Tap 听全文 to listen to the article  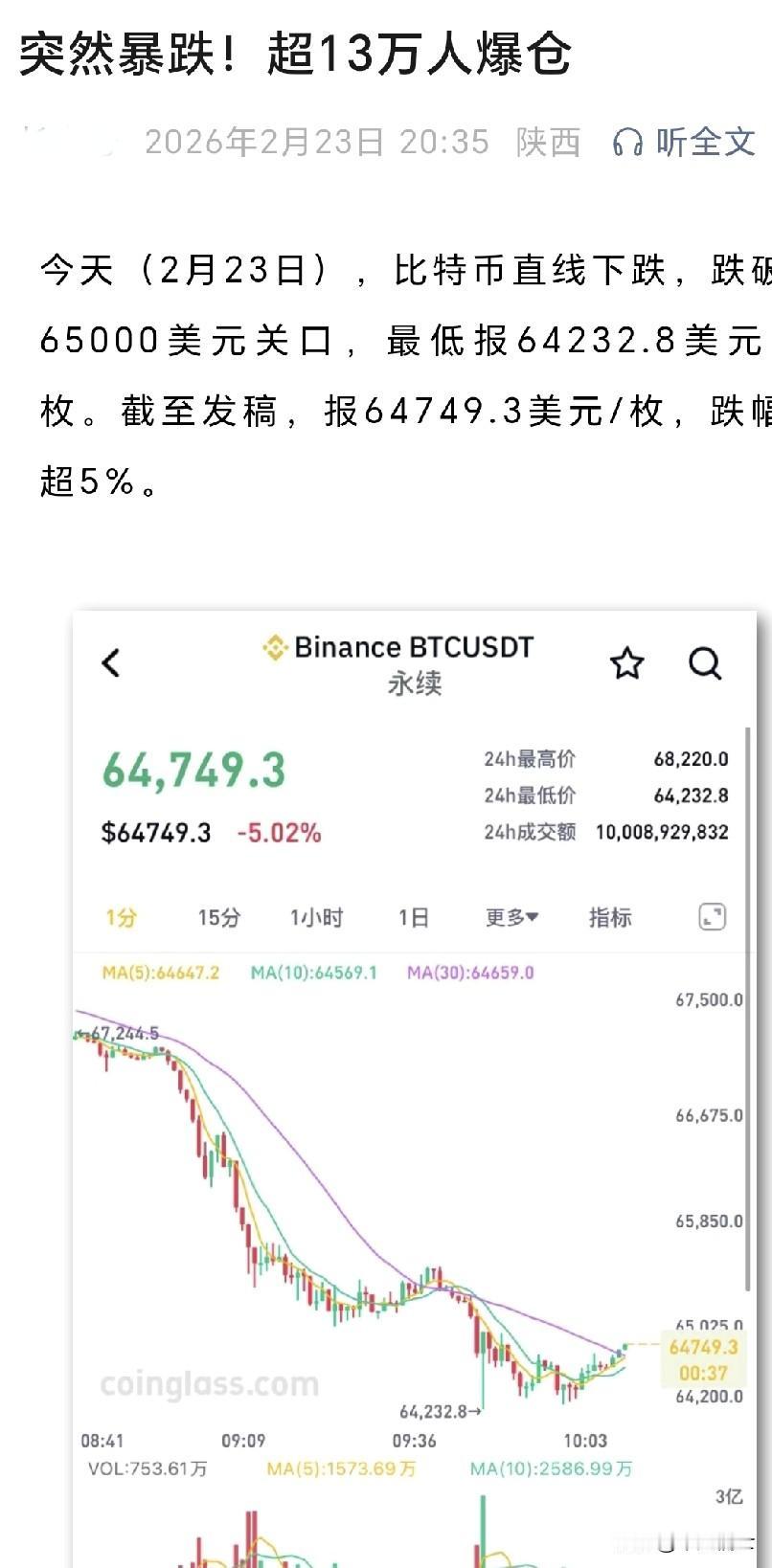pos(686,142)
